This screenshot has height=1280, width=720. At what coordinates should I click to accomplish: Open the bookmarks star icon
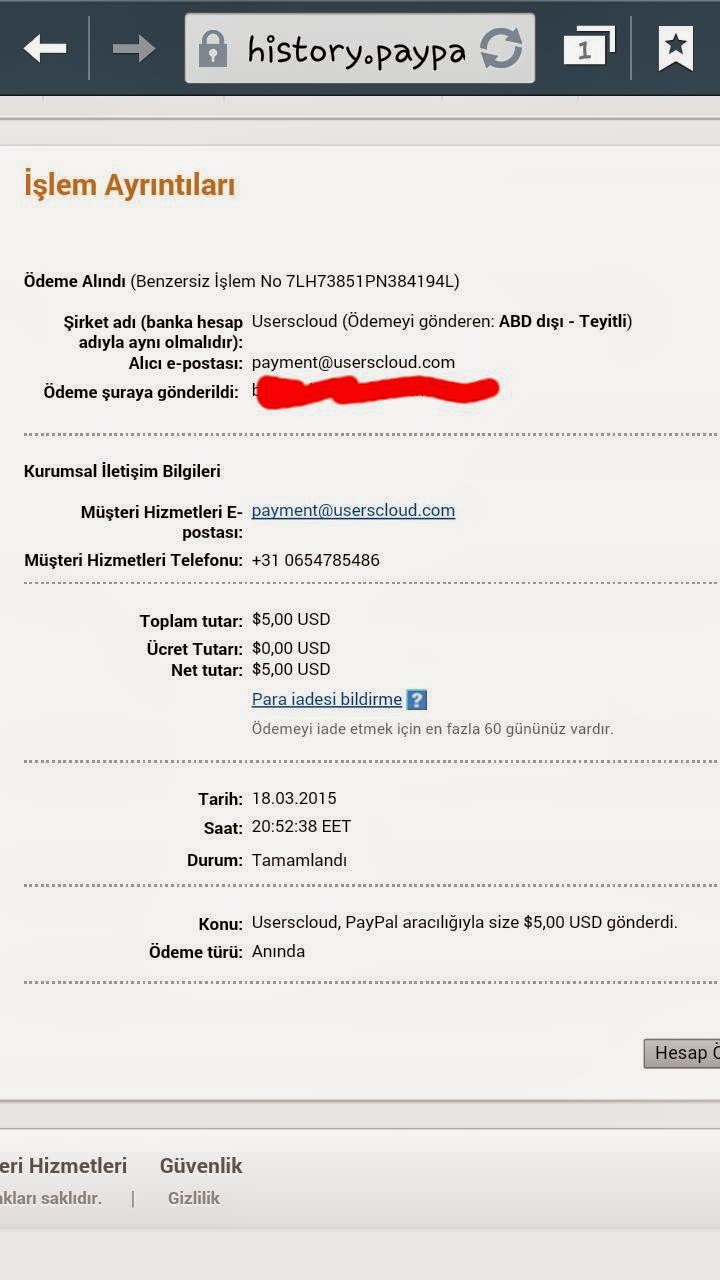coord(676,48)
